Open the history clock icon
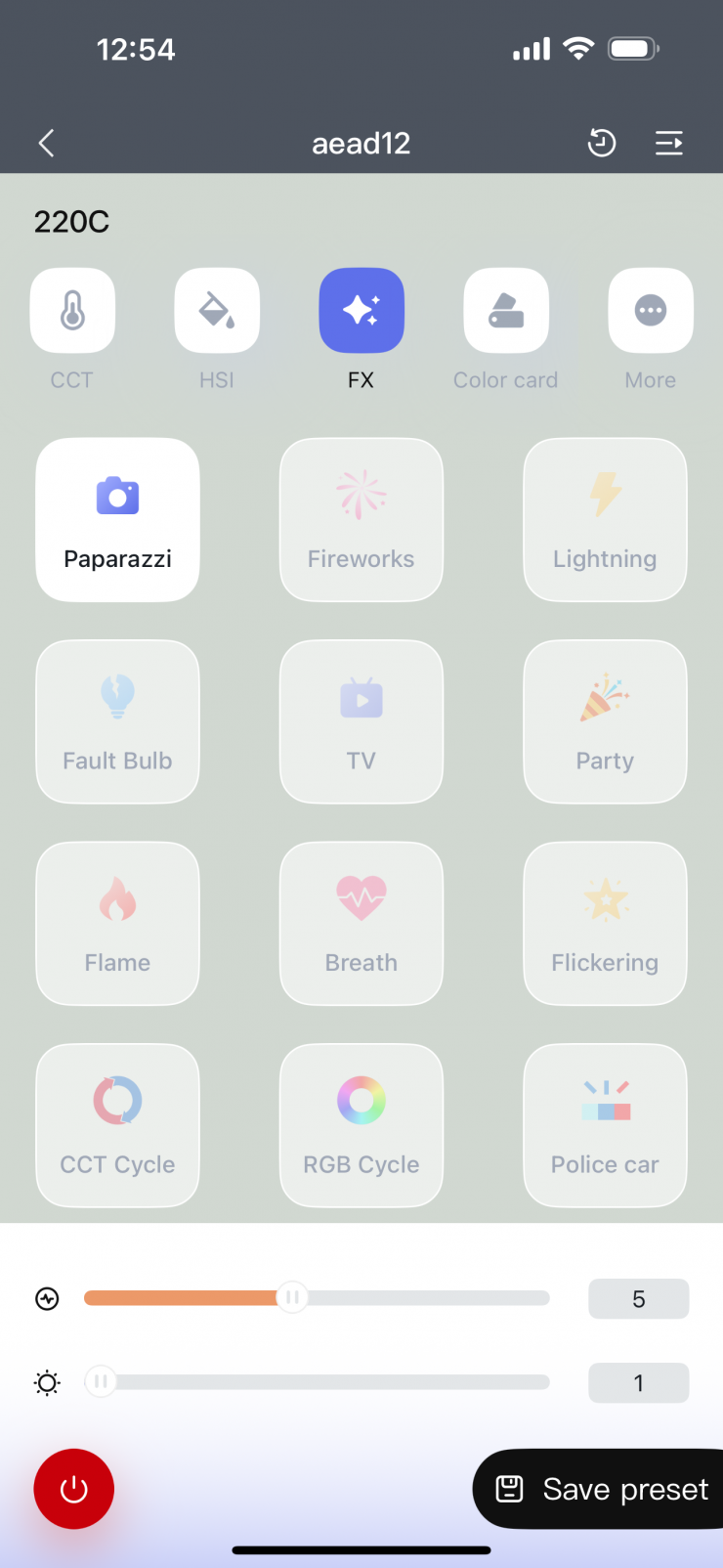The height and width of the screenshot is (1568, 723). 601,144
